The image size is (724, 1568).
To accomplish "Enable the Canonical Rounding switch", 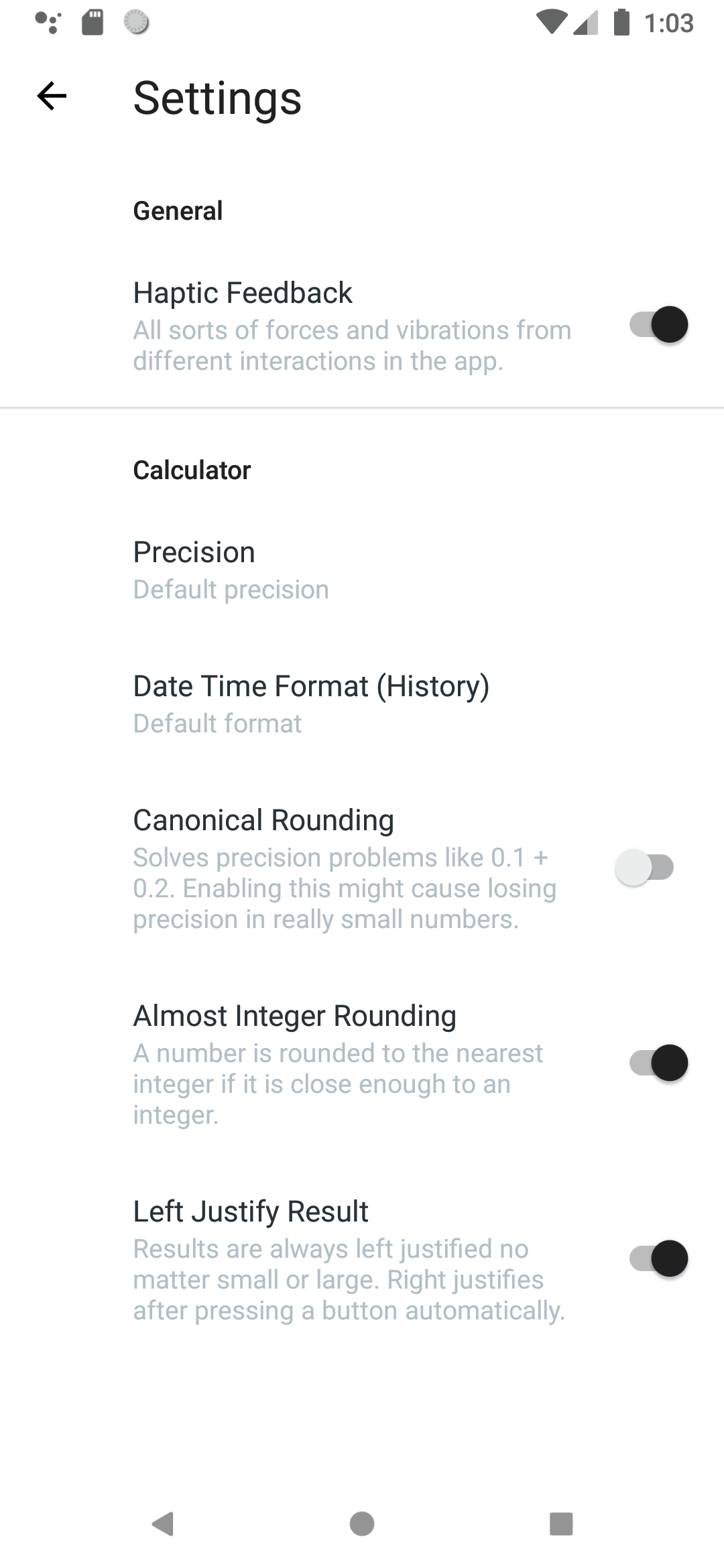I will point(644,868).
